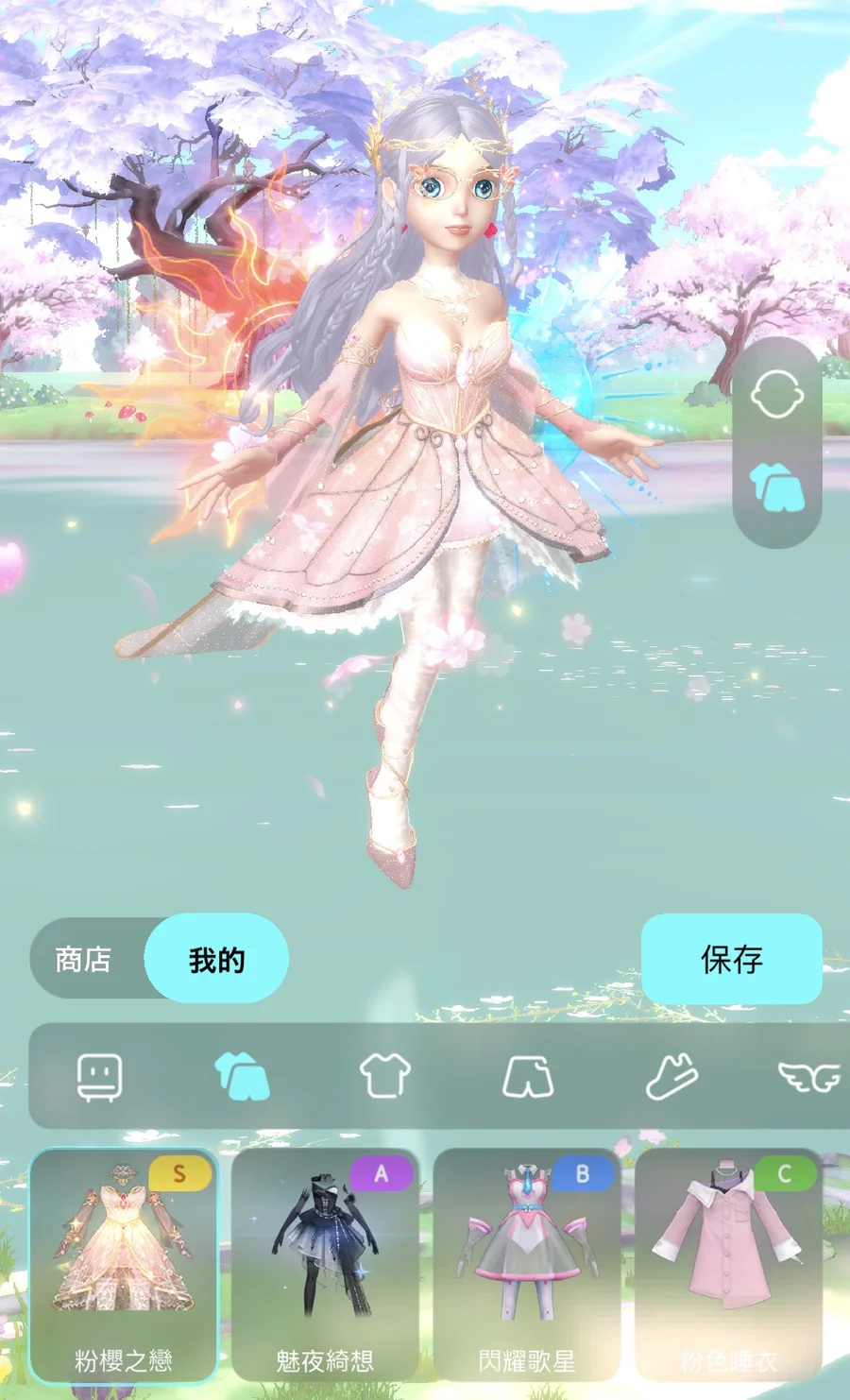850x1400 pixels.
Task: Open the face category icon
Action: pos(99,1078)
